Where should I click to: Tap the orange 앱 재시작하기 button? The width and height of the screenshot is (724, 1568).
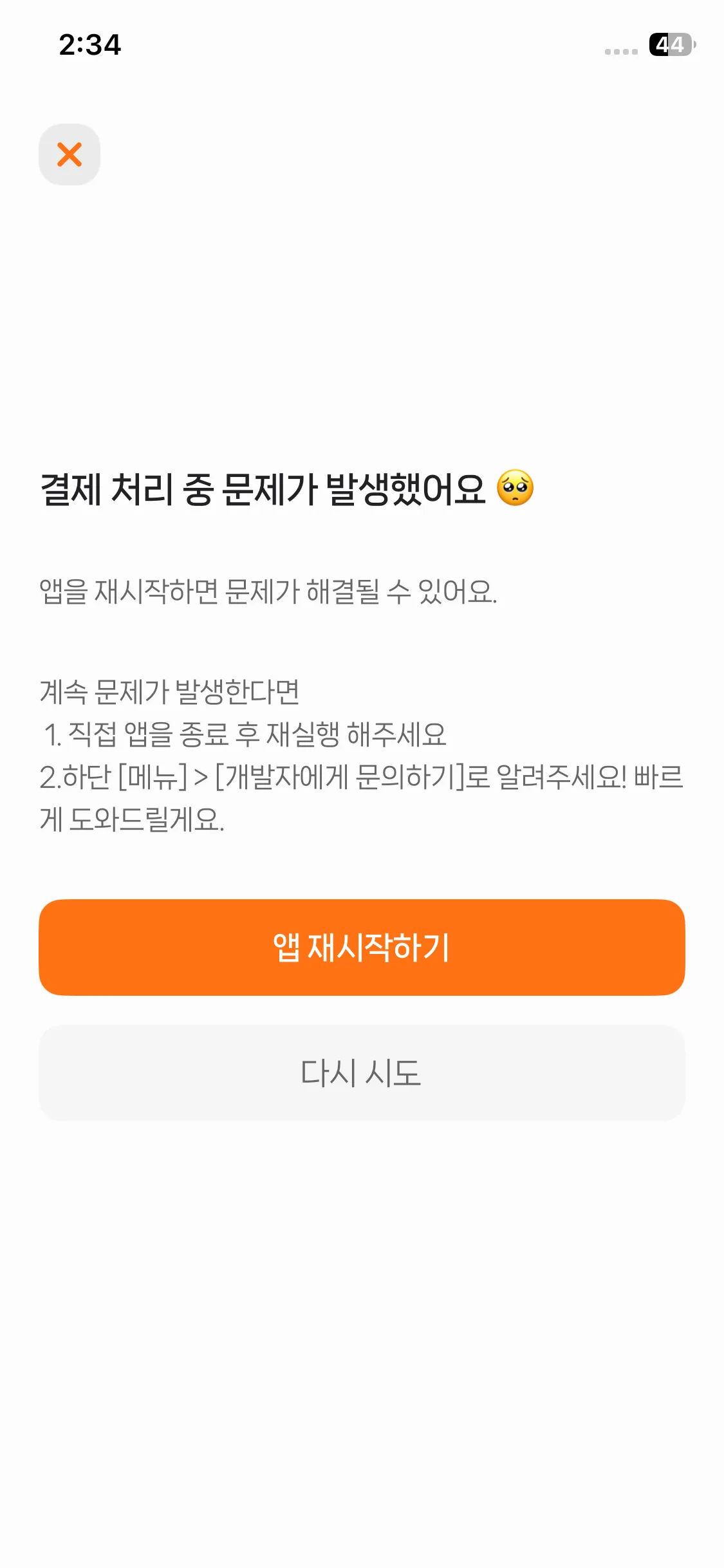(362, 947)
